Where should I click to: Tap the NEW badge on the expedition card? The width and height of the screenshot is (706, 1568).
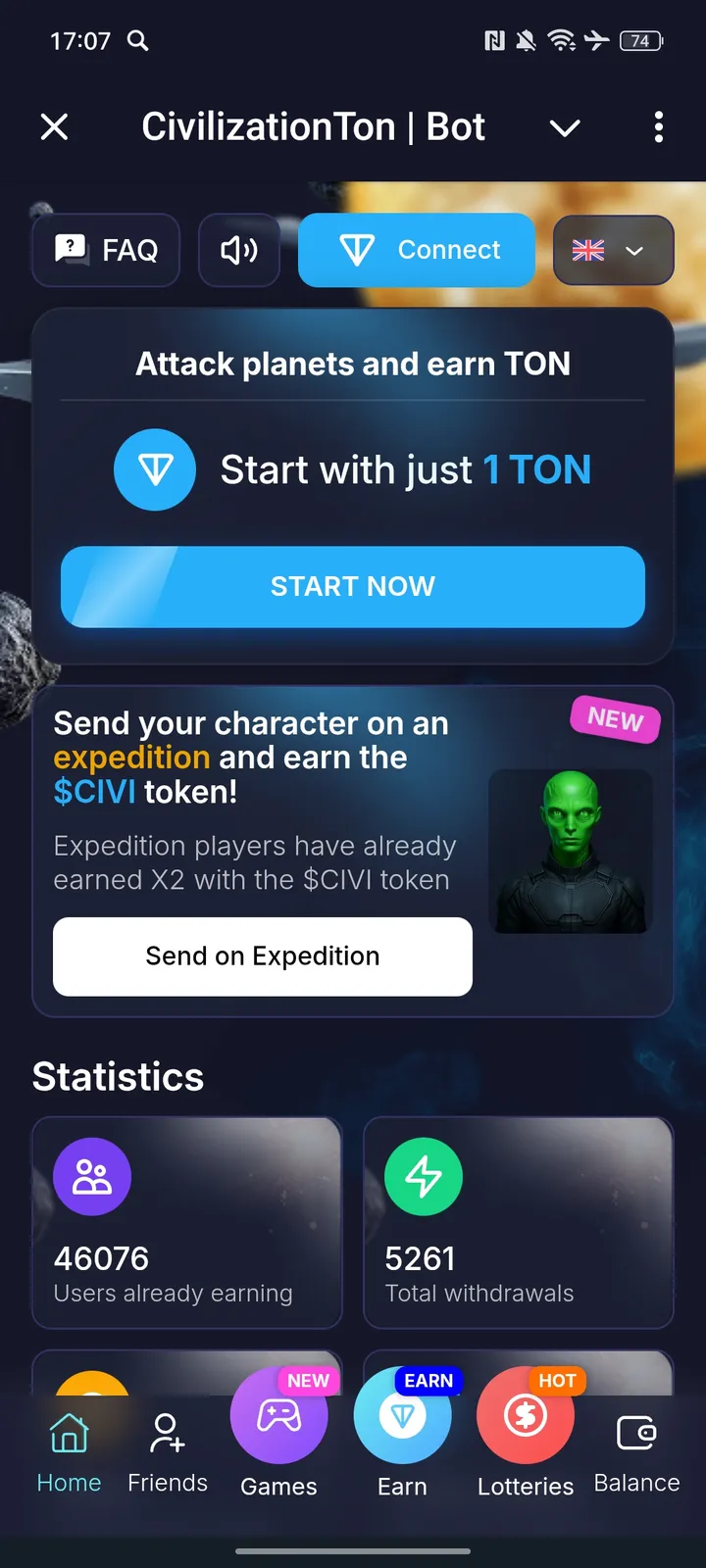(615, 720)
